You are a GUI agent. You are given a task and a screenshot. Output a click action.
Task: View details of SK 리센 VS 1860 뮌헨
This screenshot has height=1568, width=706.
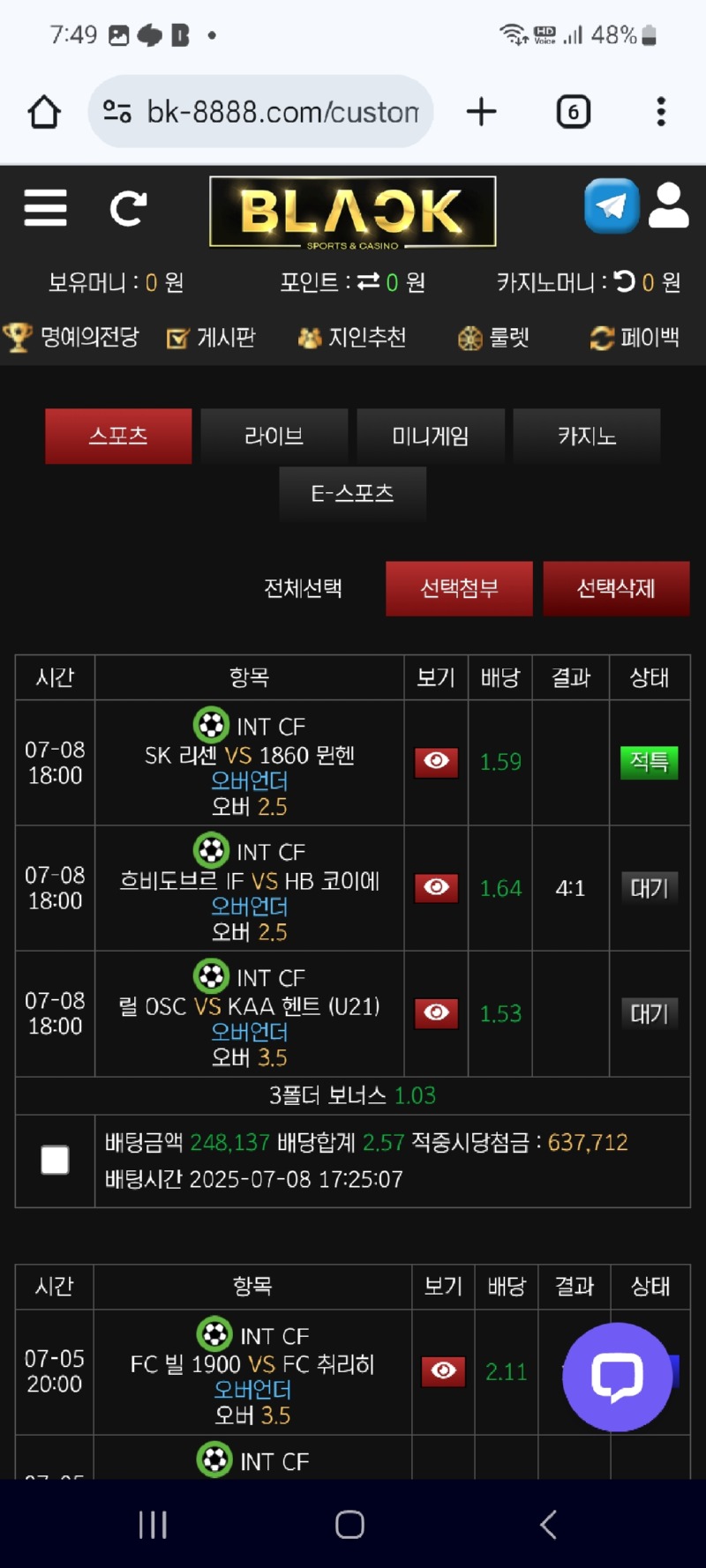436,761
